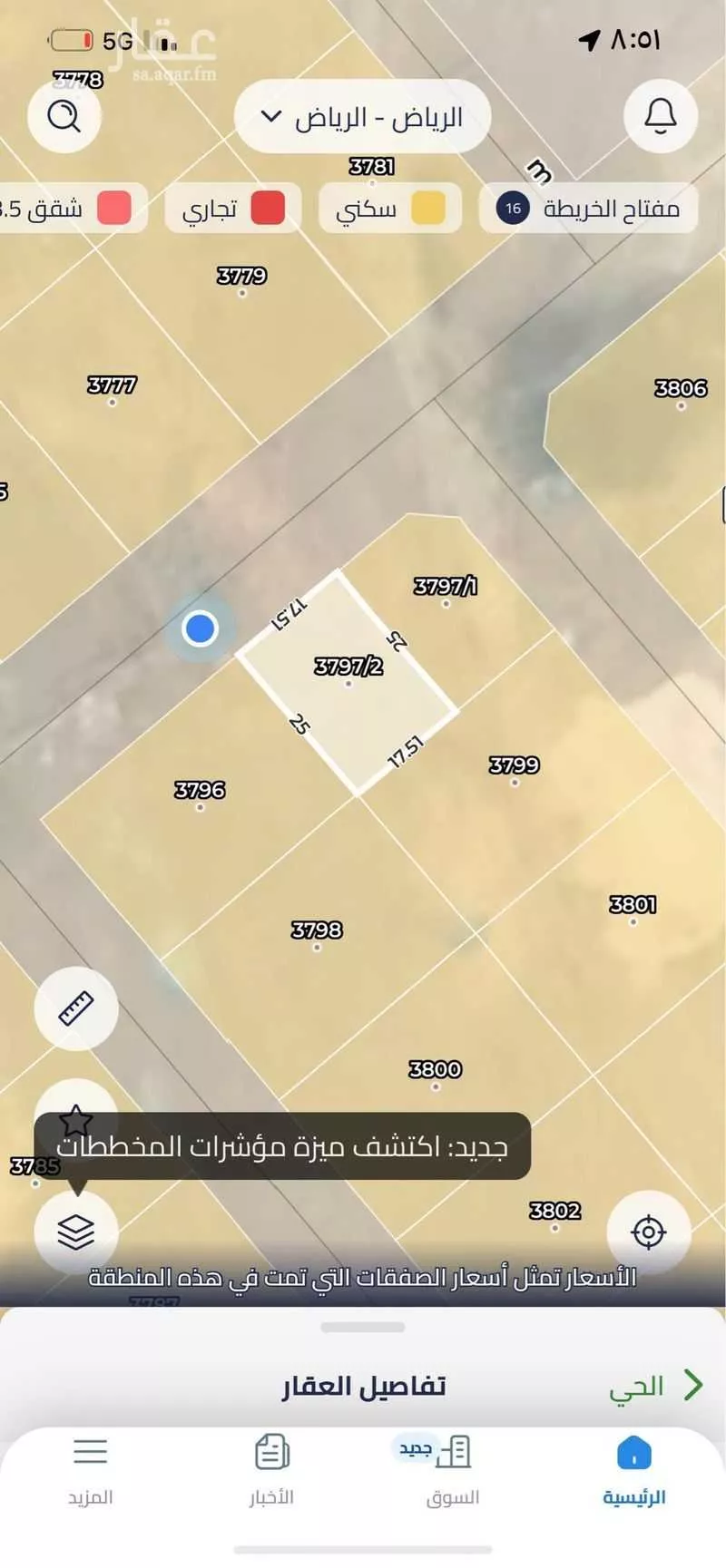Select the ruler measurement tool
This screenshot has width=726, height=1568.
coord(76,1008)
